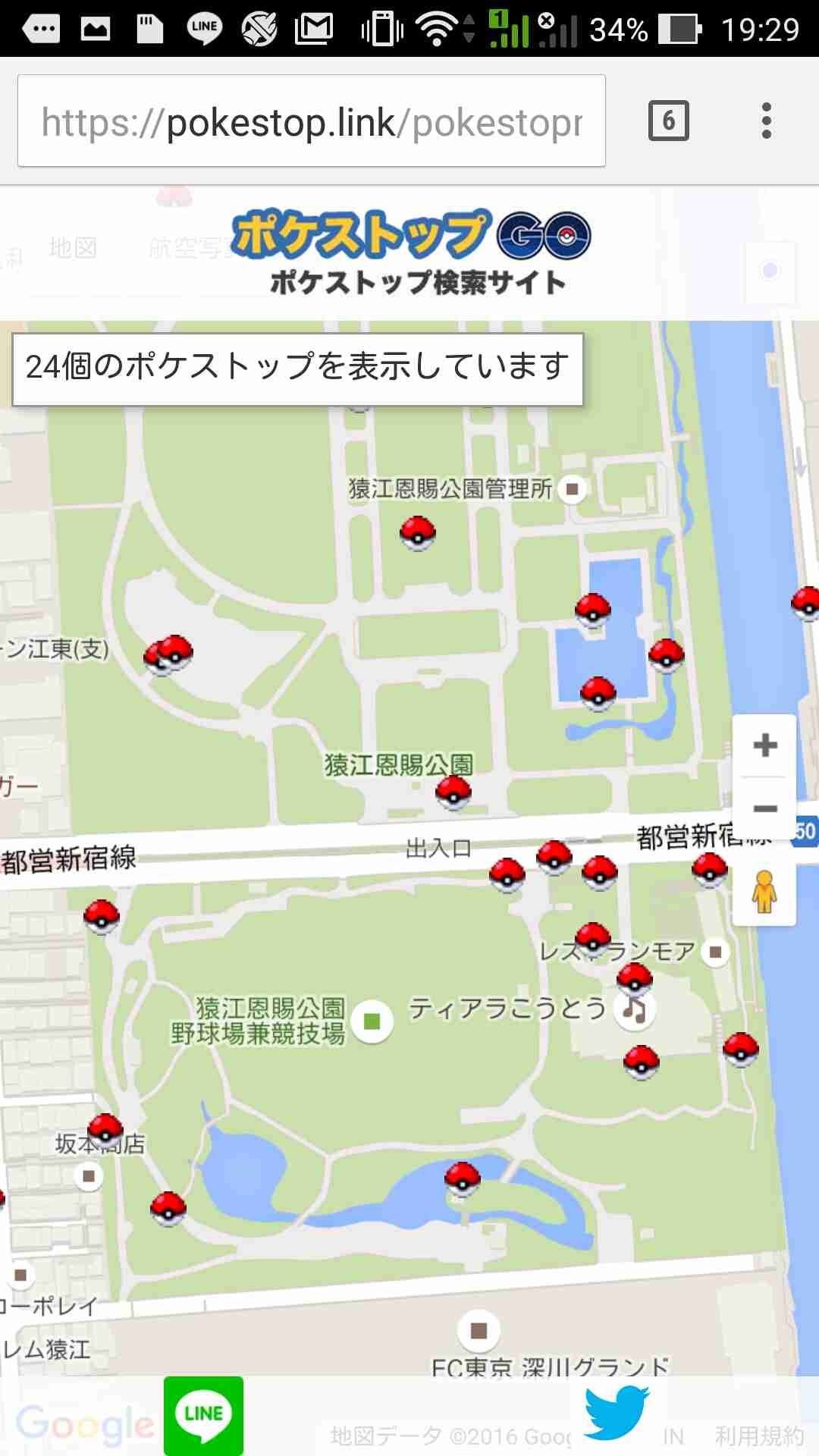Expand the 猿江恩賜公園管理所 marker details
This screenshot has height=1456, width=819.
click(573, 489)
